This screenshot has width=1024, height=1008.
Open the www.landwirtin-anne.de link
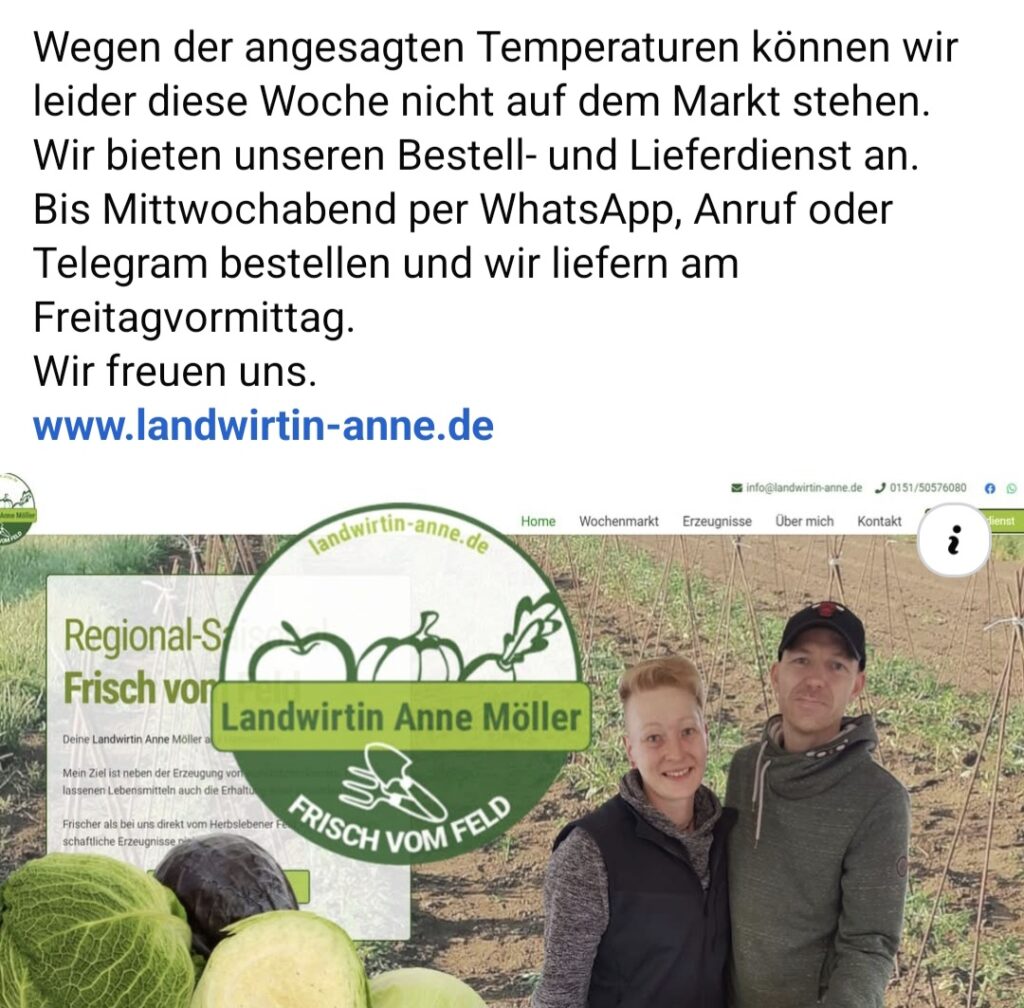[263, 427]
